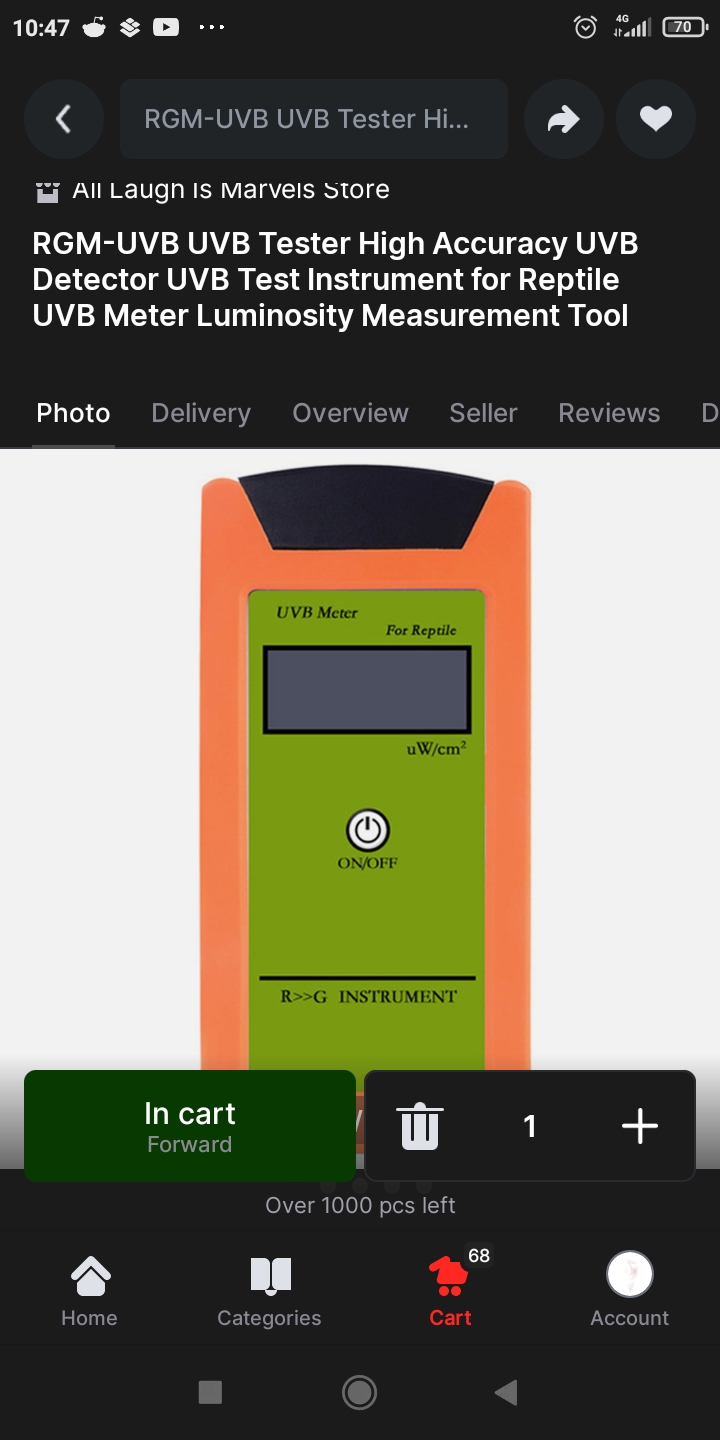720x1440 pixels.
Task: Remove item with the trash icon
Action: [x=420, y=1126]
